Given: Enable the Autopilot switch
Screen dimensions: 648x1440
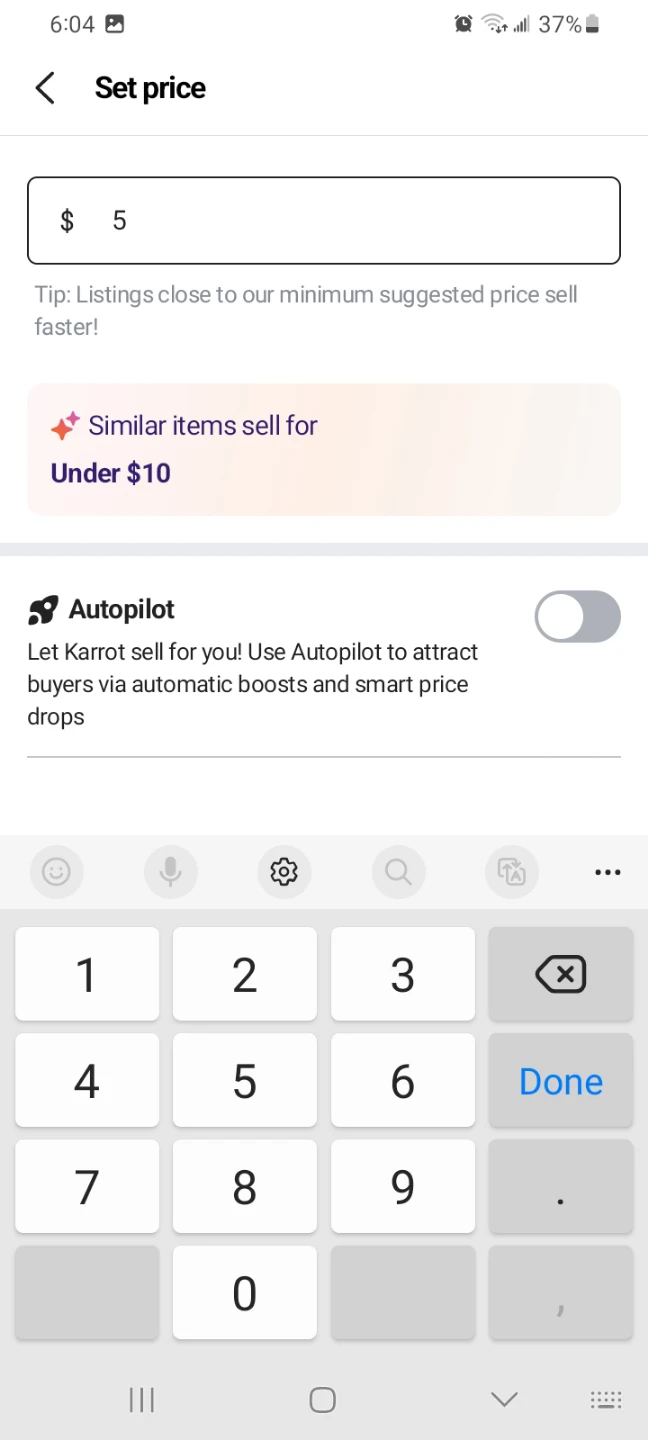Looking at the screenshot, I should coord(577,616).
